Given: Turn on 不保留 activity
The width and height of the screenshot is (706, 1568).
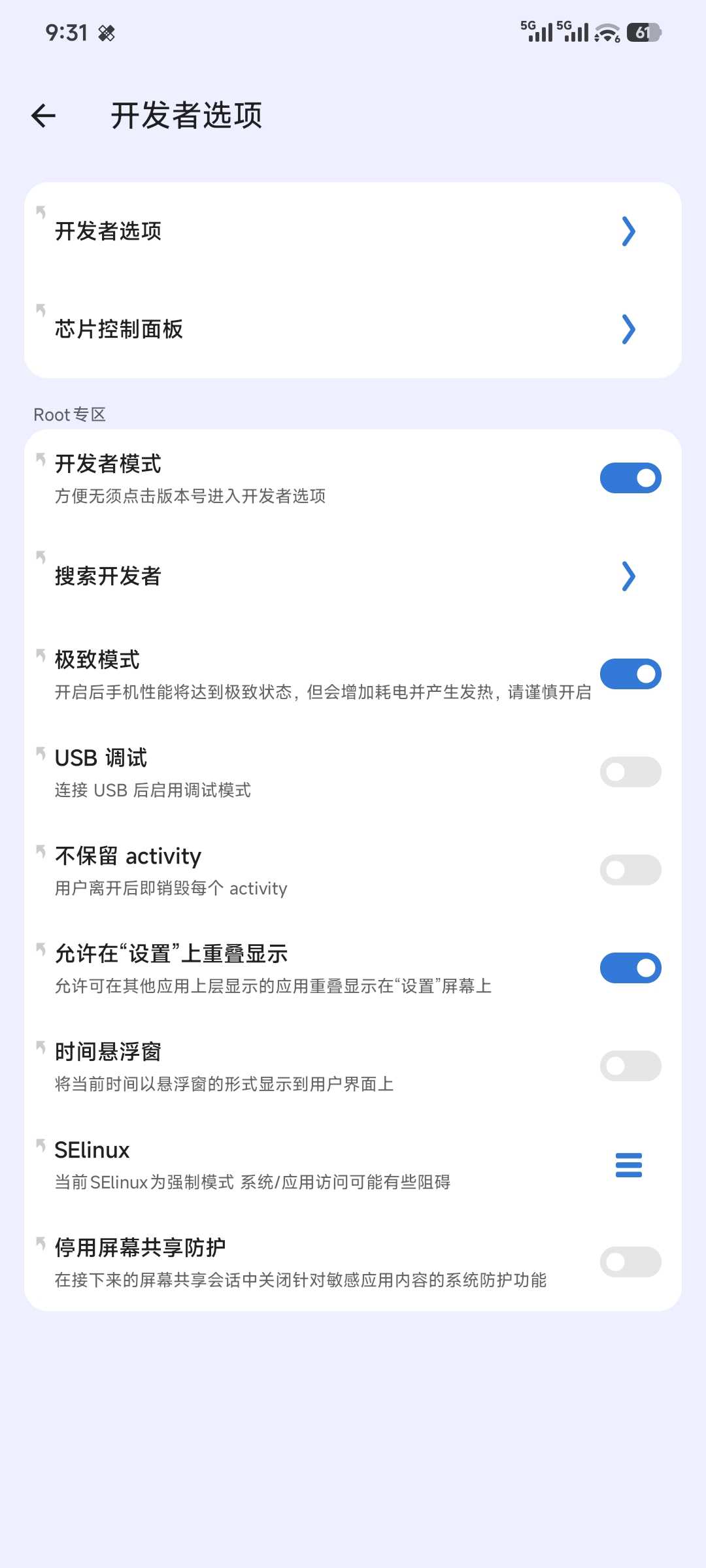Looking at the screenshot, I should coord(630,870).
